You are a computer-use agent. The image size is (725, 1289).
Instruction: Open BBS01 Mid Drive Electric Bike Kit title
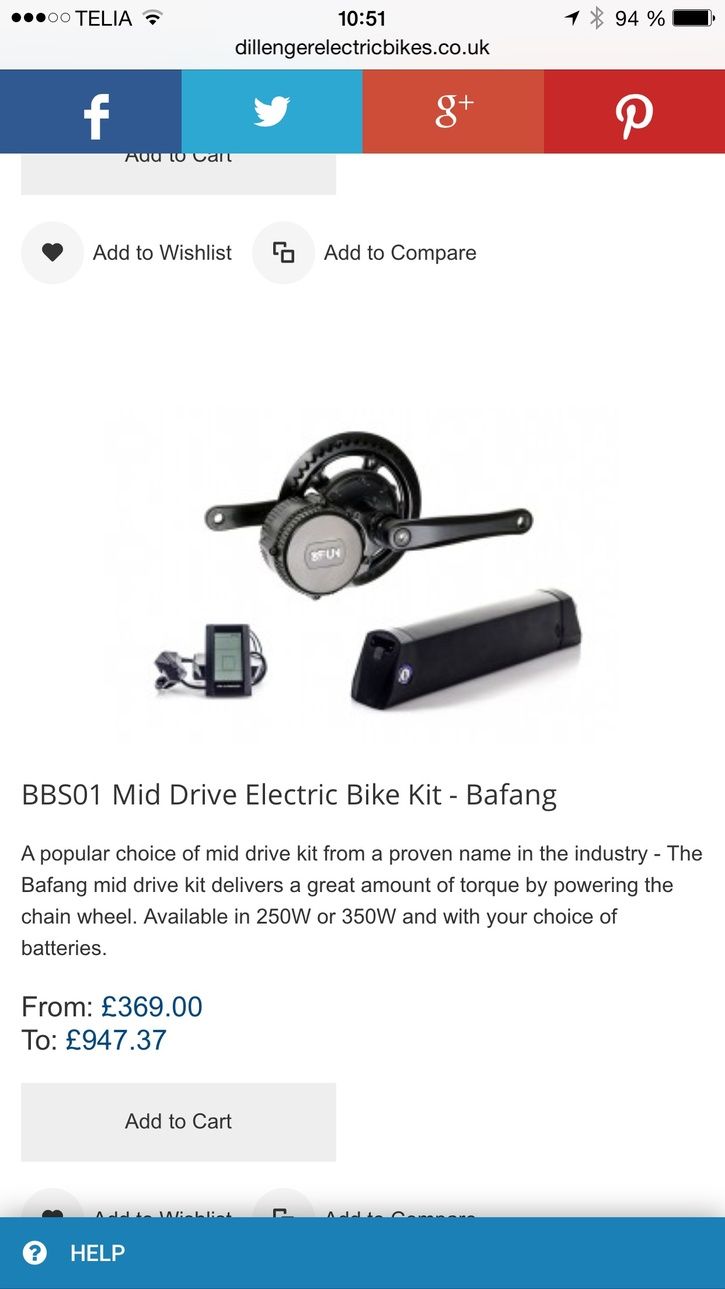click(288, 795)
